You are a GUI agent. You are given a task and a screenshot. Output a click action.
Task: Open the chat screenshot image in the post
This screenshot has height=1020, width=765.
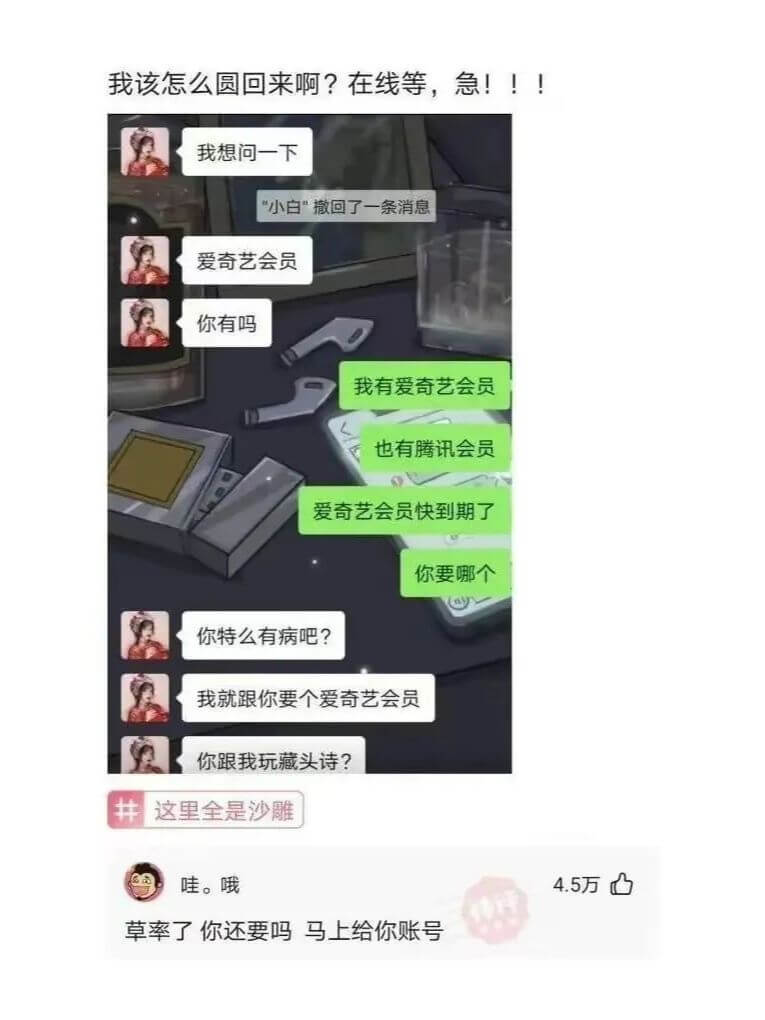coord(309,443)
